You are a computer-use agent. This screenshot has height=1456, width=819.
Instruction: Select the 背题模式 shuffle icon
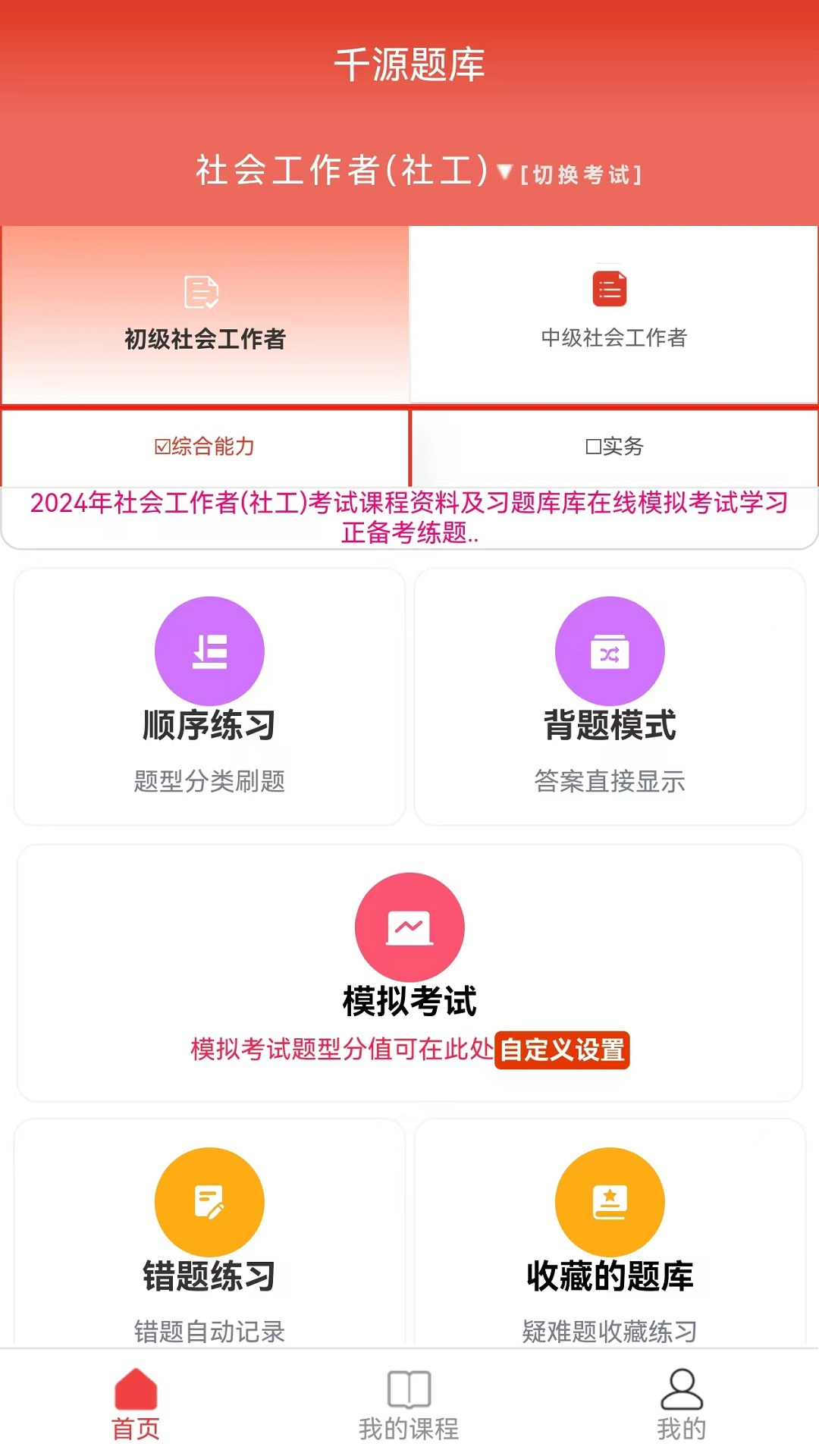610,651
